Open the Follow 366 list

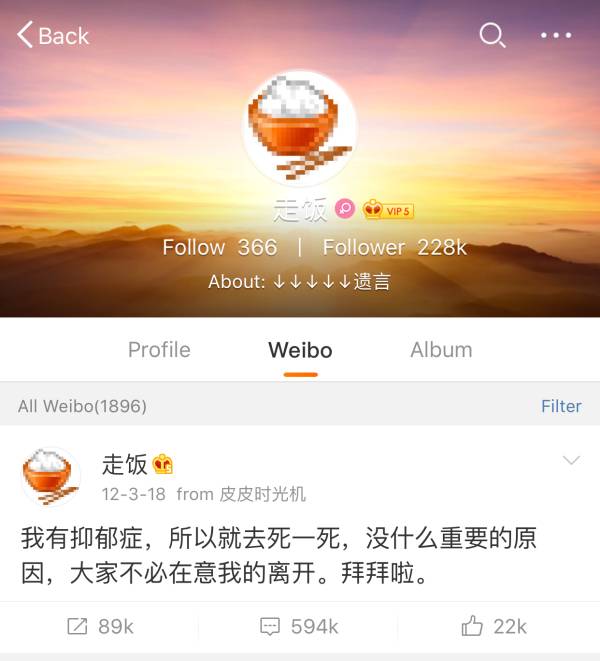[x=219, y=247]
